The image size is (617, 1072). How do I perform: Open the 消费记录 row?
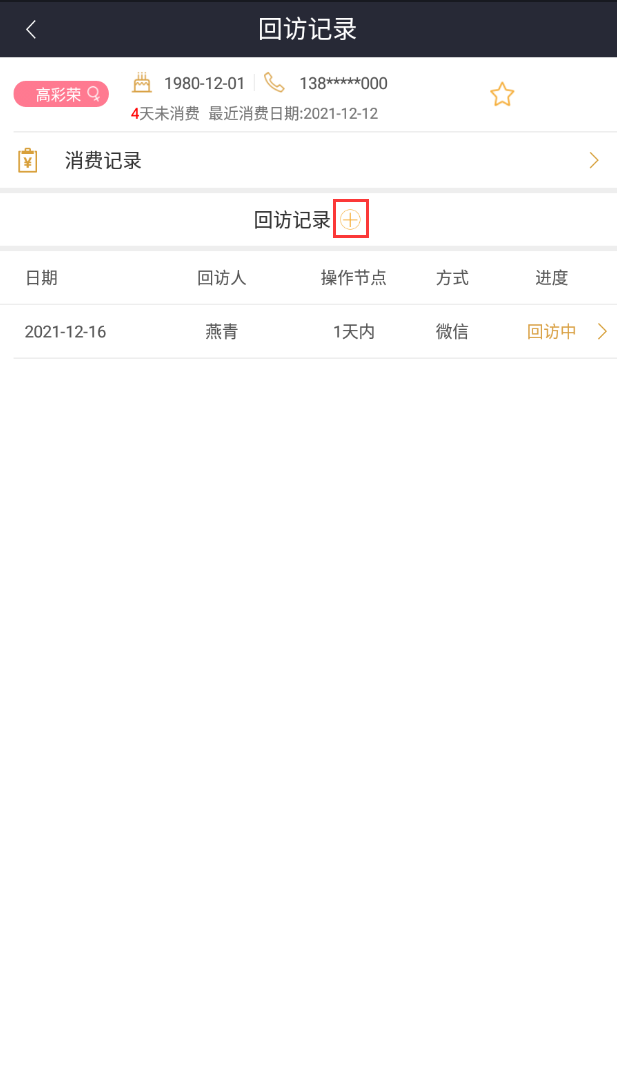point(308,161)
